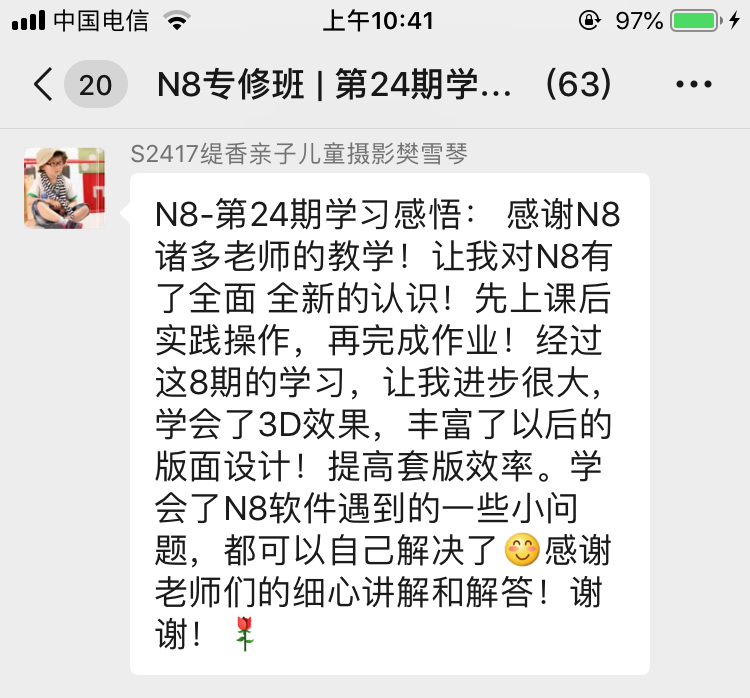Image resolution: width=750 pixels, height=698 pixels.
Task: Go back to the chat list
Action: pyautogui.click(x=44, y=85)
